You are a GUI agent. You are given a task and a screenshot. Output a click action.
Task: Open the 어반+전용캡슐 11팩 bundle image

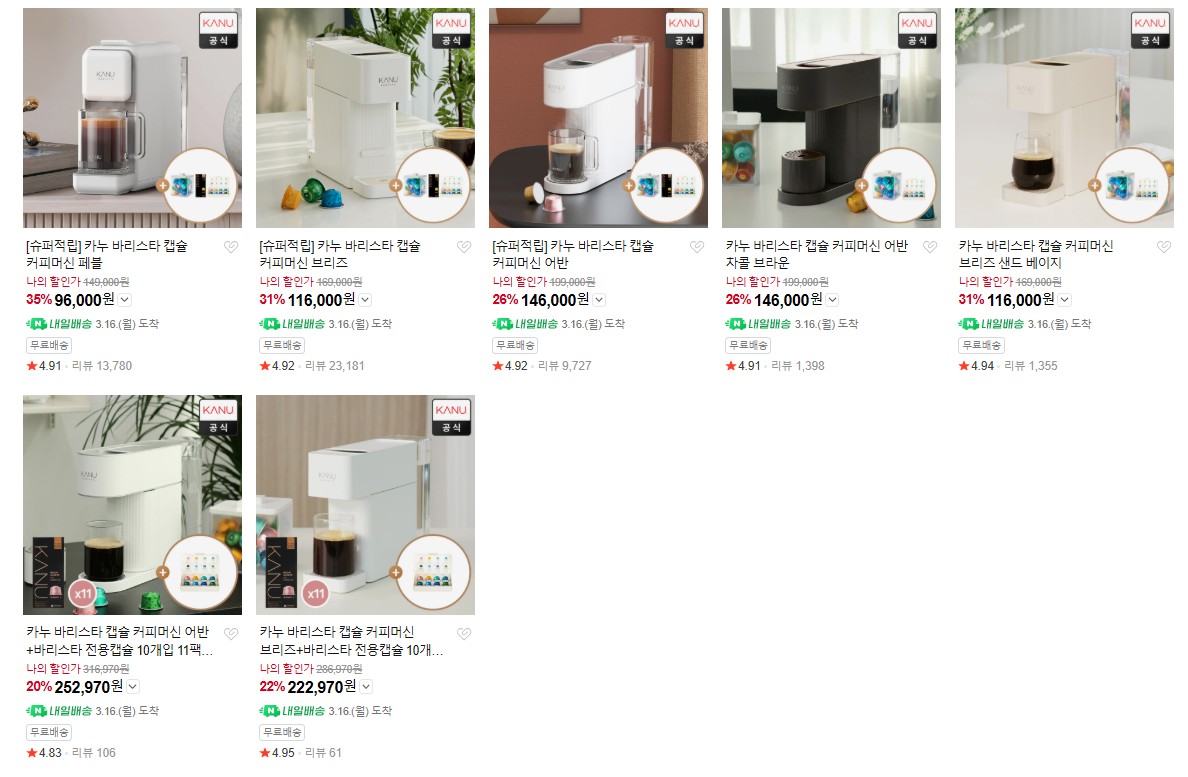coord(132,504)
